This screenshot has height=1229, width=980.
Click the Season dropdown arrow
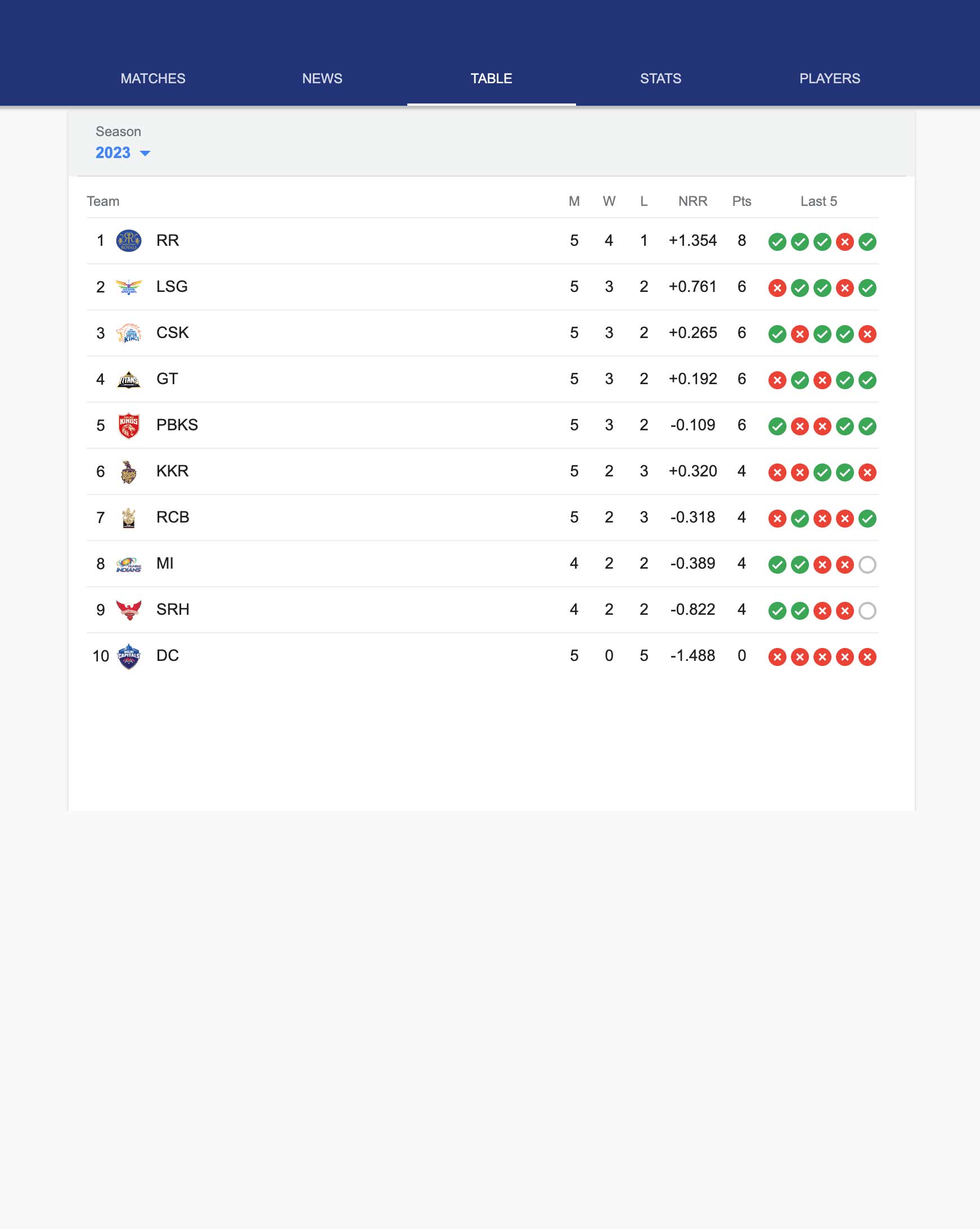click(144, 153)
